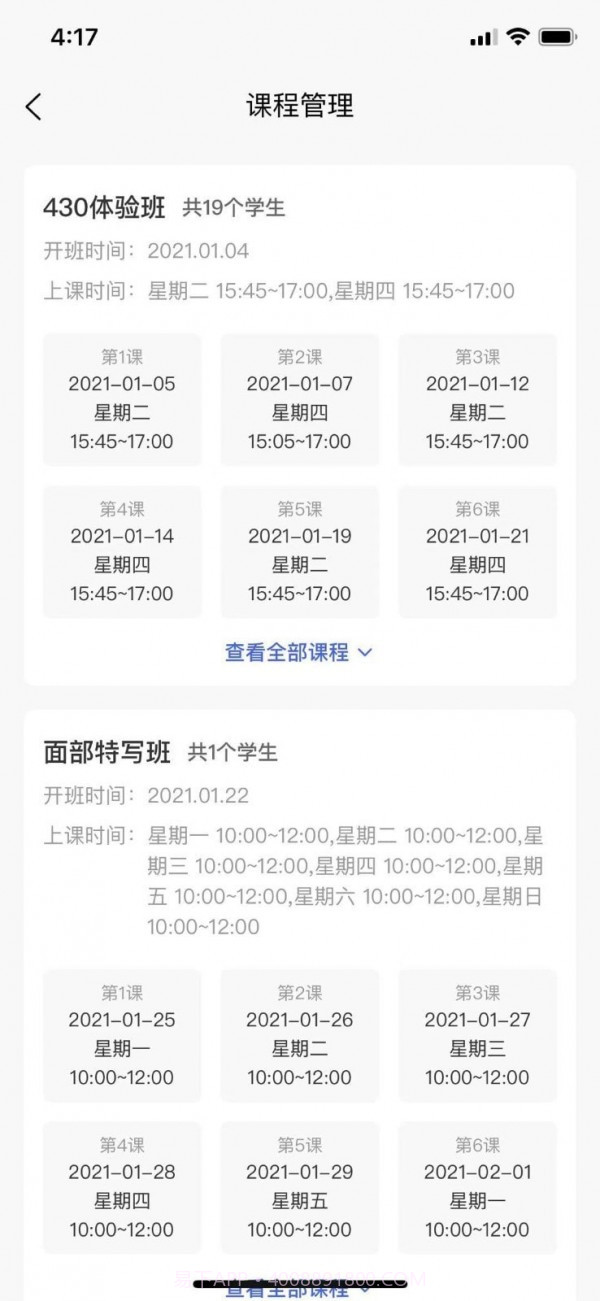The height and width of the screenshot is (1301, 600).
Task: Open the lesson dated 2021-01-05
Action: (121, 399)
